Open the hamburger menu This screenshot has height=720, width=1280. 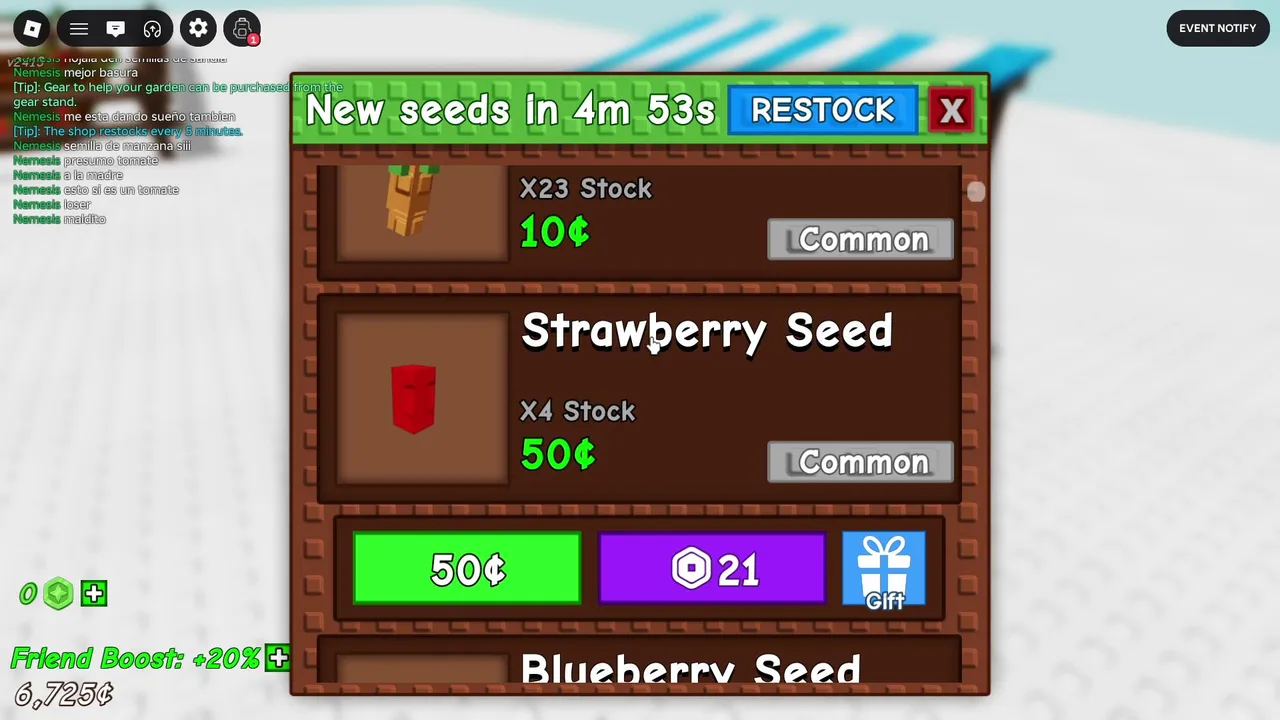(x=79, y=29)
